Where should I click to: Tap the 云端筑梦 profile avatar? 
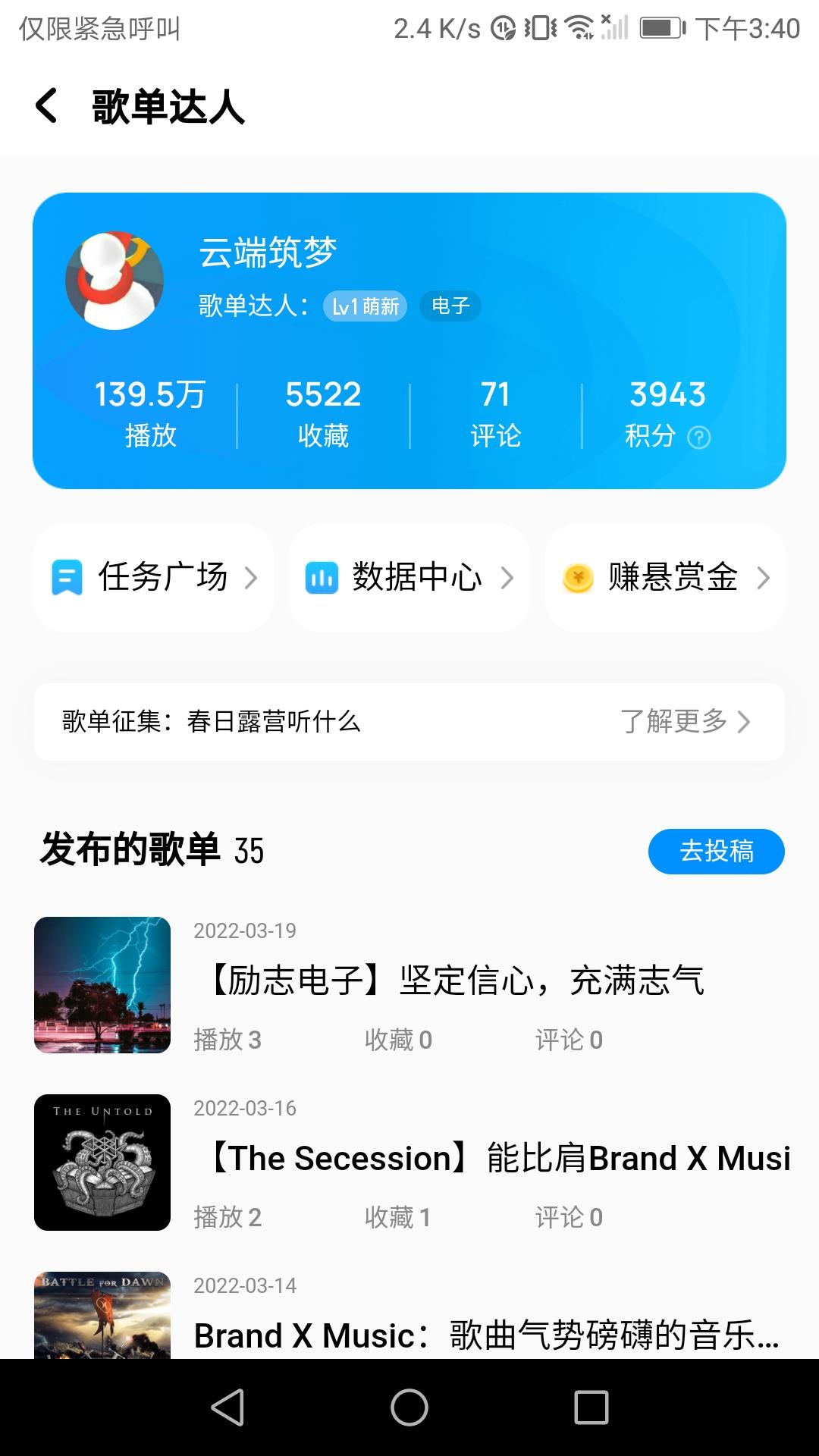pos(115,281)
